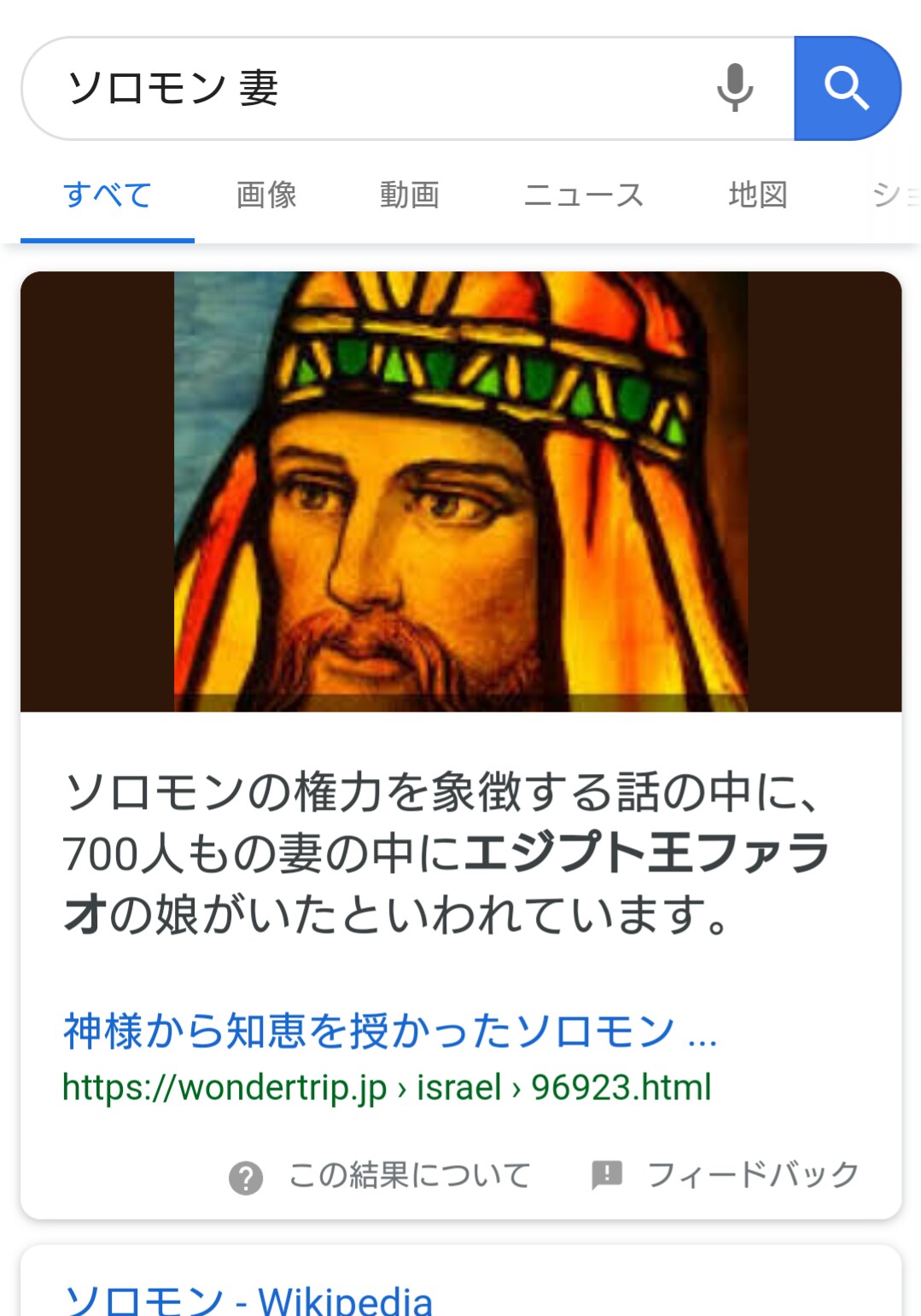Screen dimensions: 921x1316
Task: Select the すべて tab
Action: (108, 195)
